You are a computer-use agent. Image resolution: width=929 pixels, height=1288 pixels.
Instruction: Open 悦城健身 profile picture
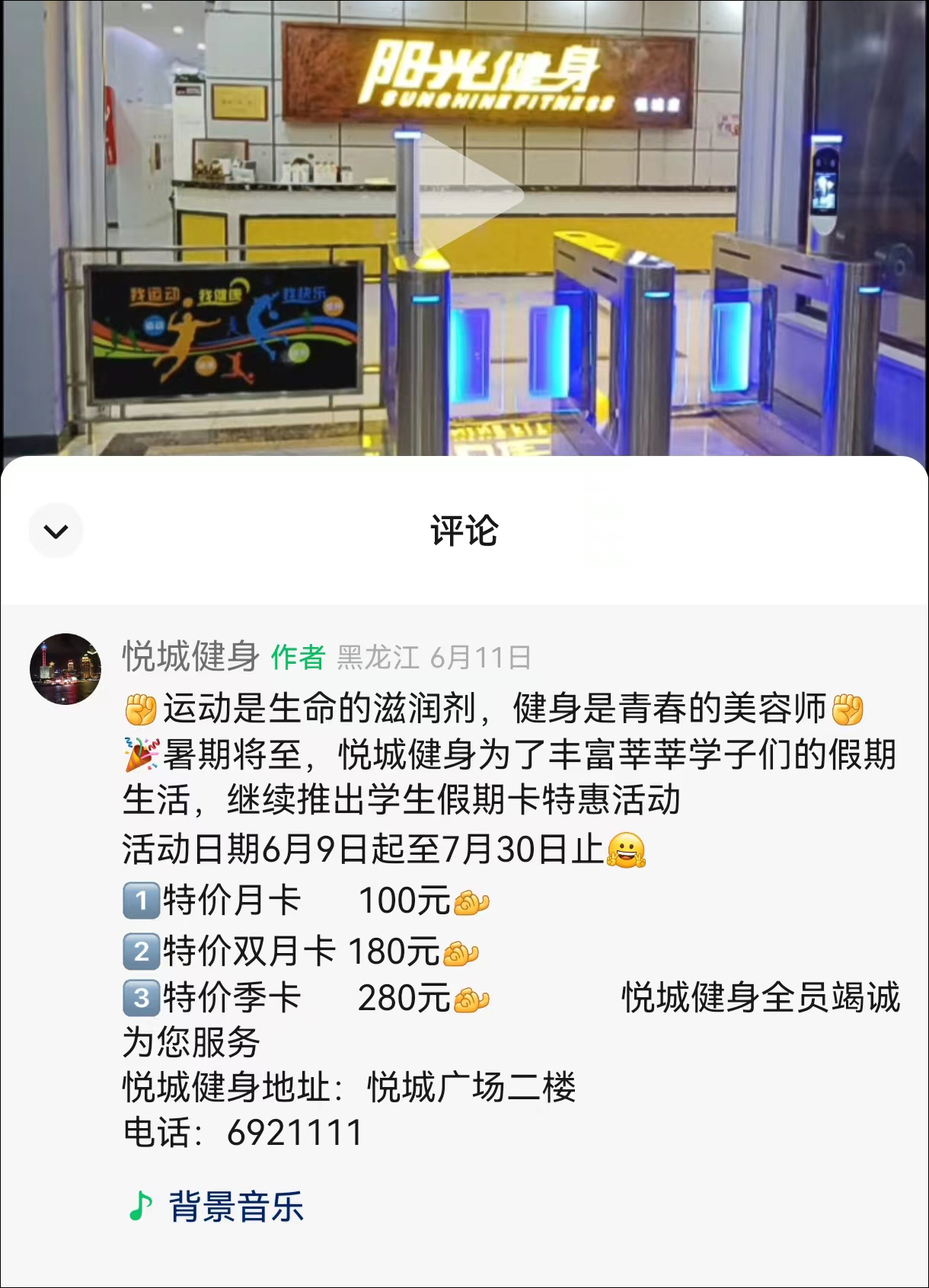click(x=65, y=669)
